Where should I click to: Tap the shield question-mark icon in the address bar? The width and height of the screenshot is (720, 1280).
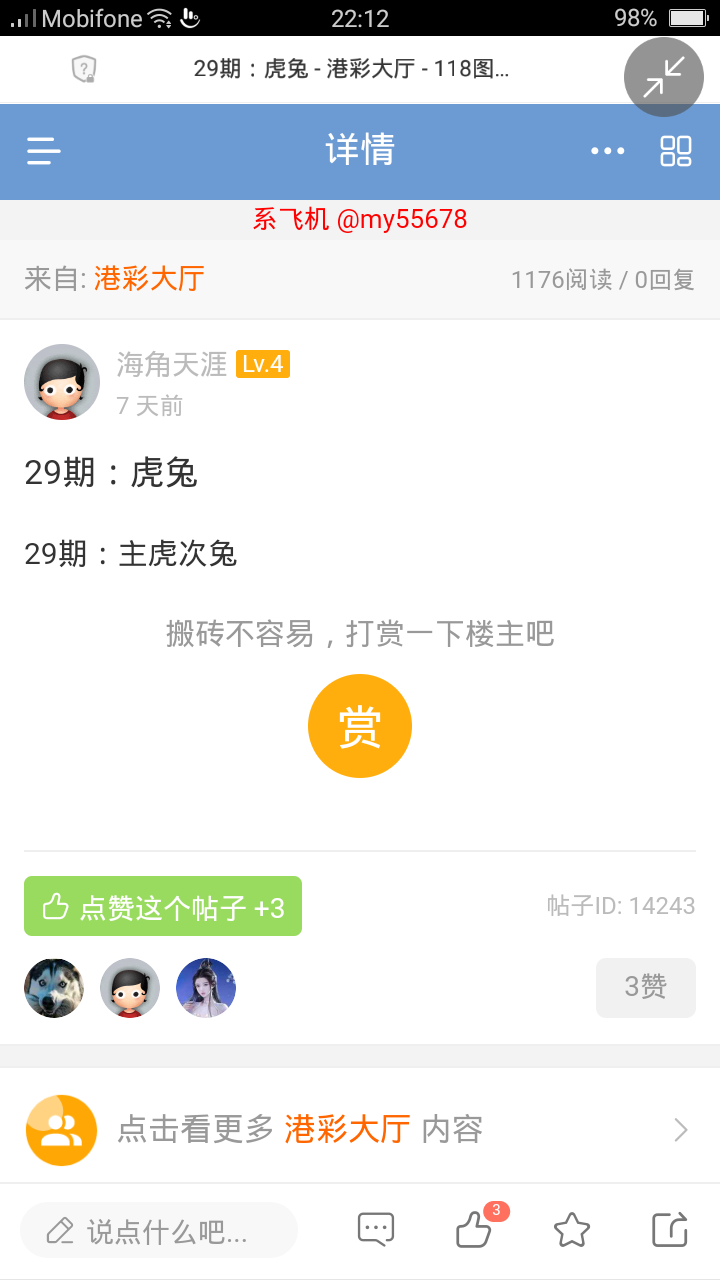click(x=84, y=69)
